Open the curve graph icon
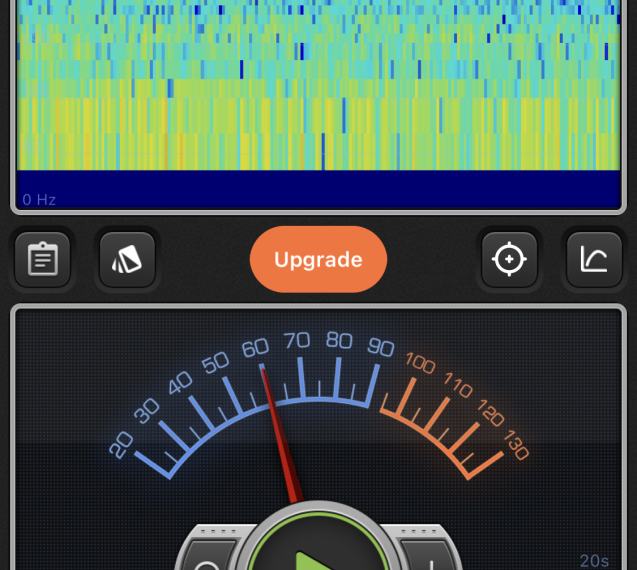This screenshot has width=637, height=570. [x=594, y=260]
